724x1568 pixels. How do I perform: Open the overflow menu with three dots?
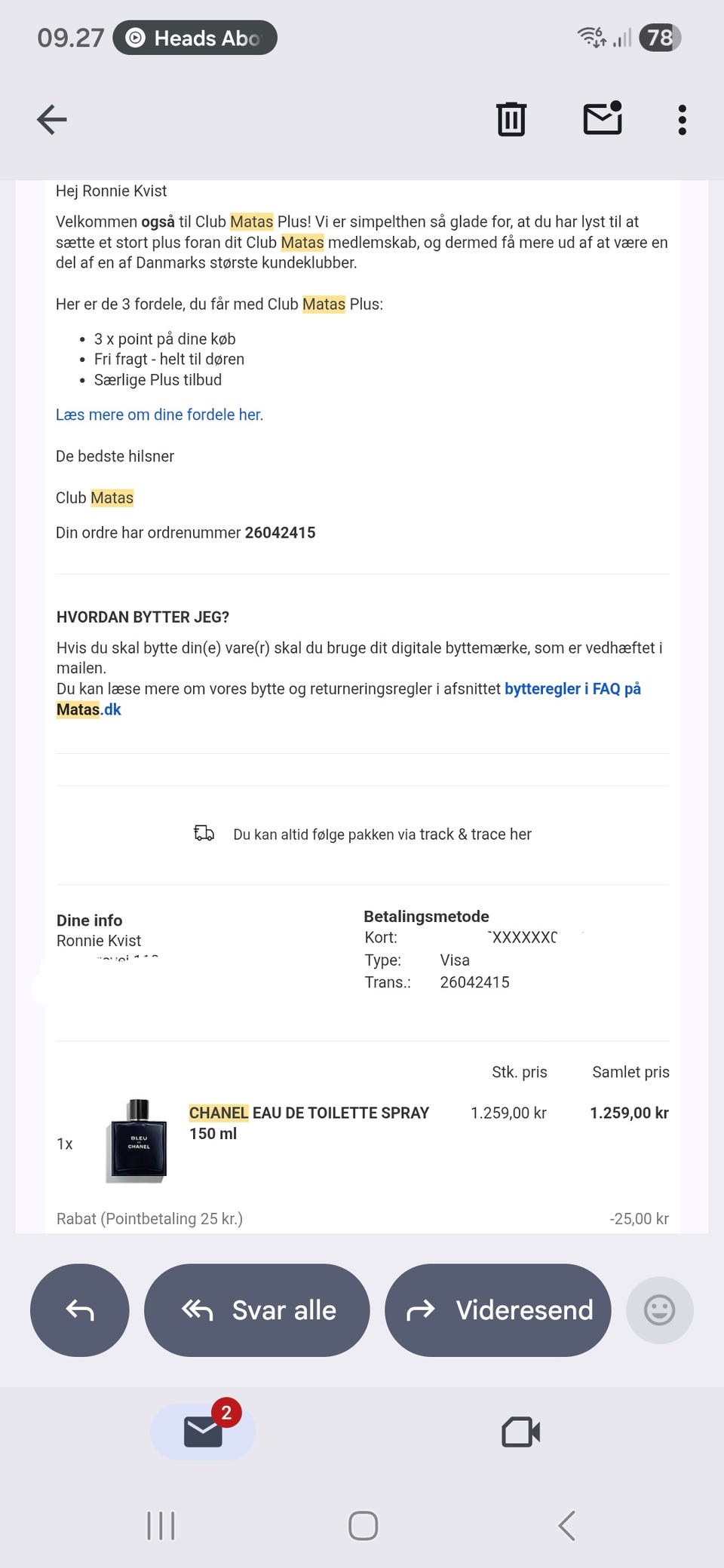pos(681,119)
